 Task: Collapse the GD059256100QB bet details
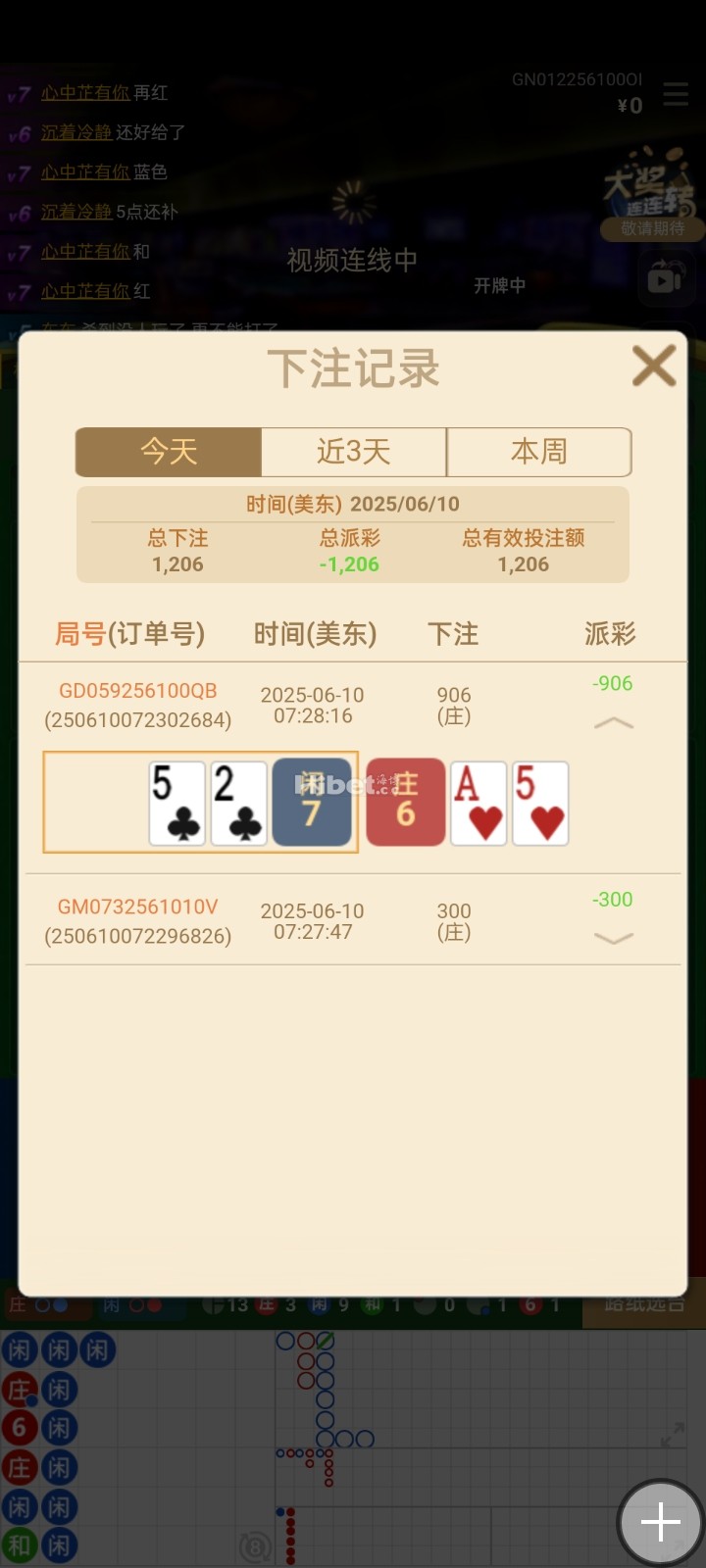pyautogui.click(x=614, y=723)
